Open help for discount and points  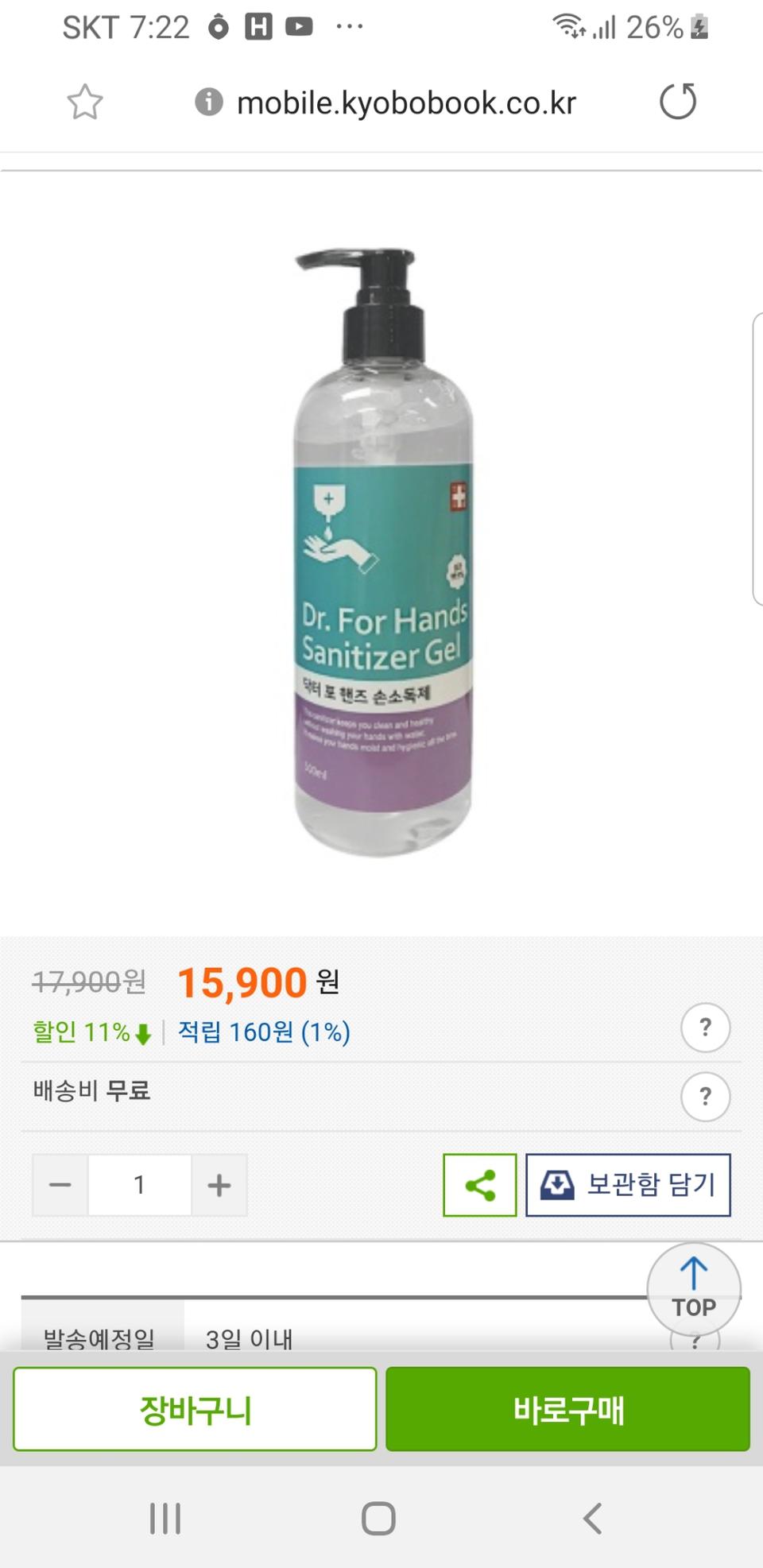pyautogui.click(x=705, y=1028)
